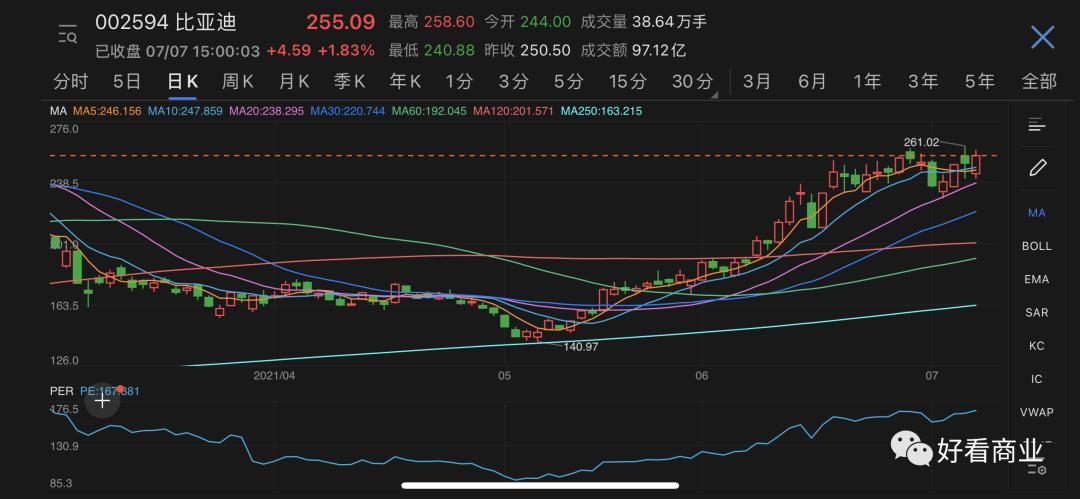Viewport: 1080px width, 499px height.
Task: Set chart range to 1年
Action: point(867,82)
